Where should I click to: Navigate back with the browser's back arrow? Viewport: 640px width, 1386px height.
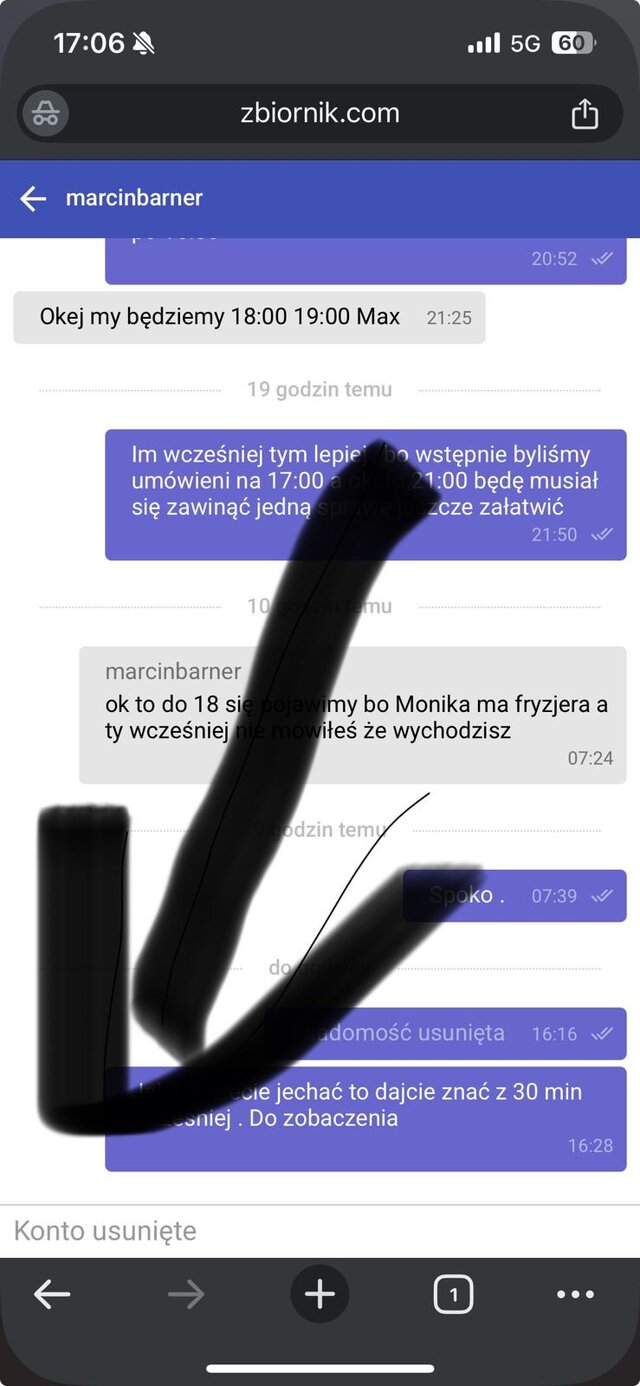pos(52,1295)
